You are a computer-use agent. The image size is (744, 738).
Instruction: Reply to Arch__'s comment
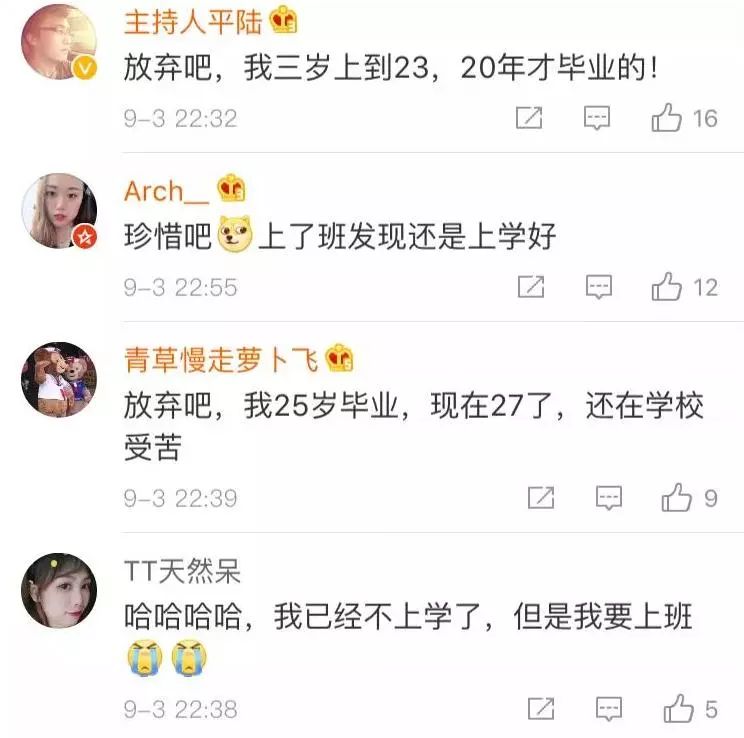pyautogui.click(x=598, y=288)
